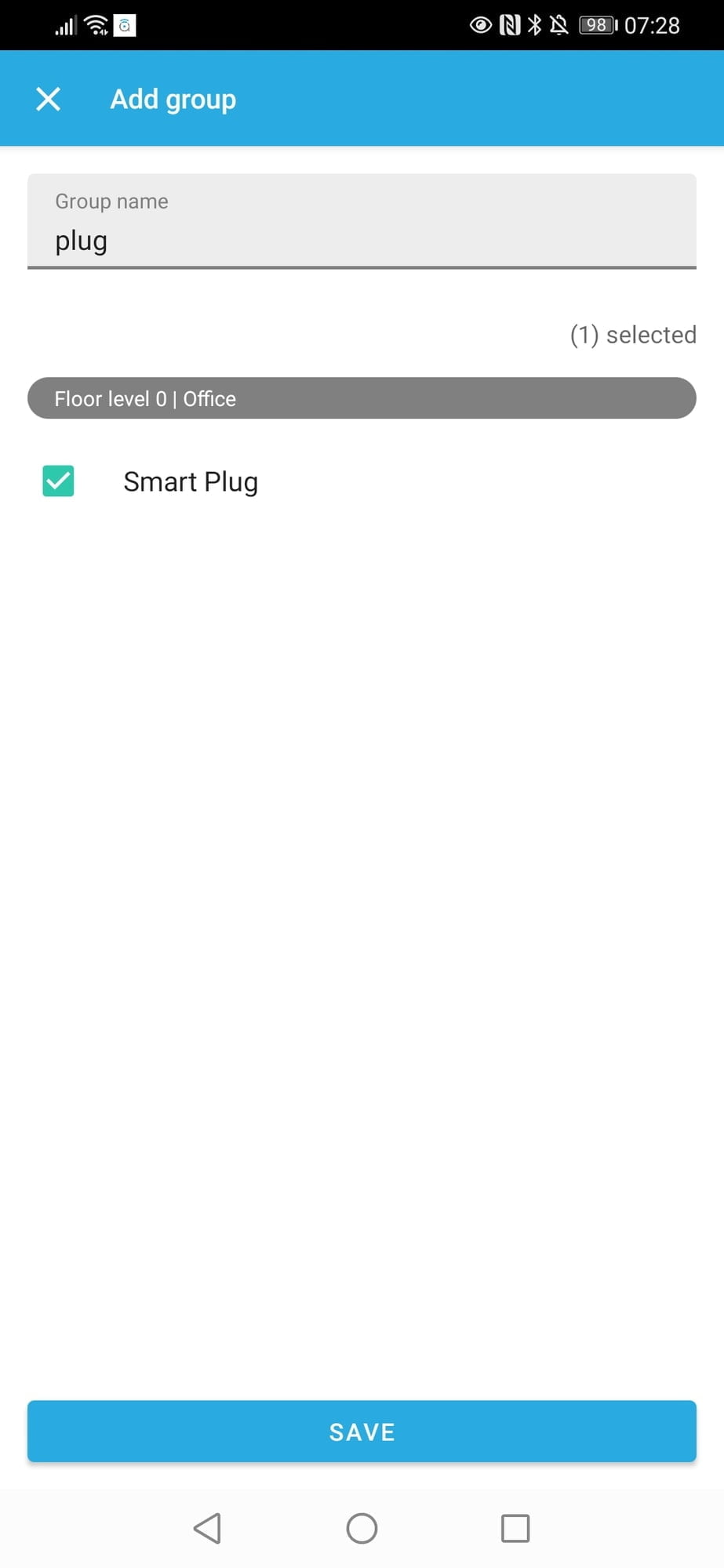
Task: Save the new group
Action: (x=362, y=1431)
